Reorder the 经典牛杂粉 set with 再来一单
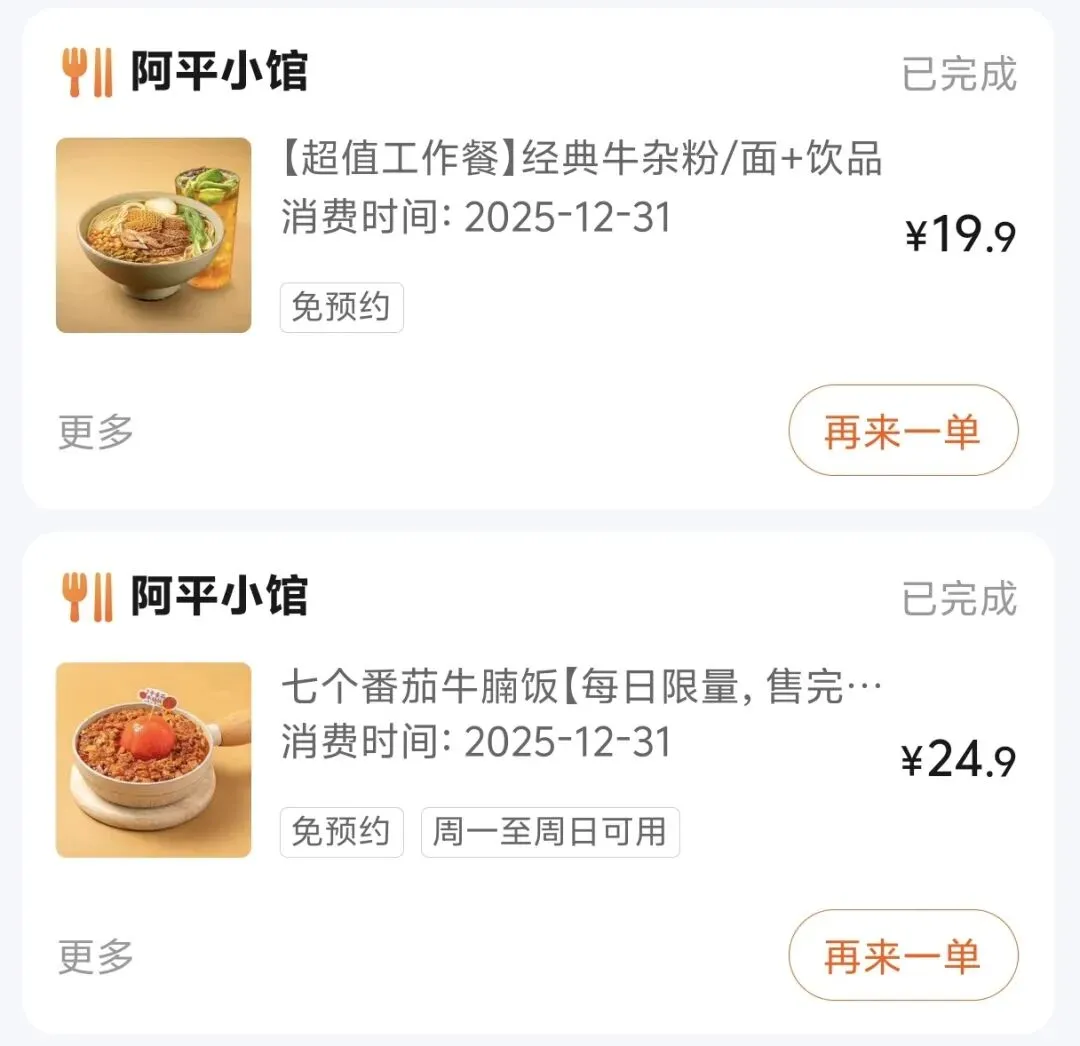Viewport: 1080px width, 1046px height. click(902, 431)
